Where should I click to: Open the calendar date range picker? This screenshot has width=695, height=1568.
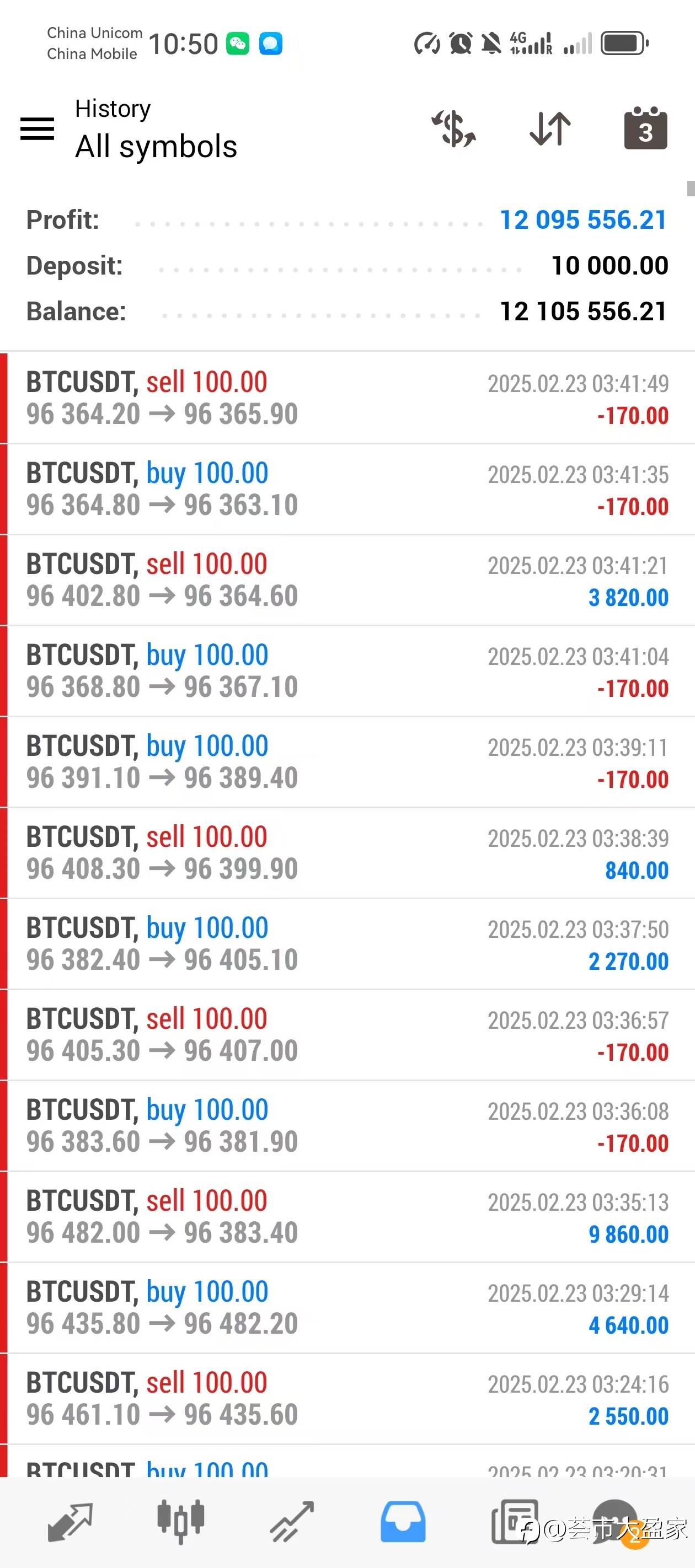click(x=646, y=128)
